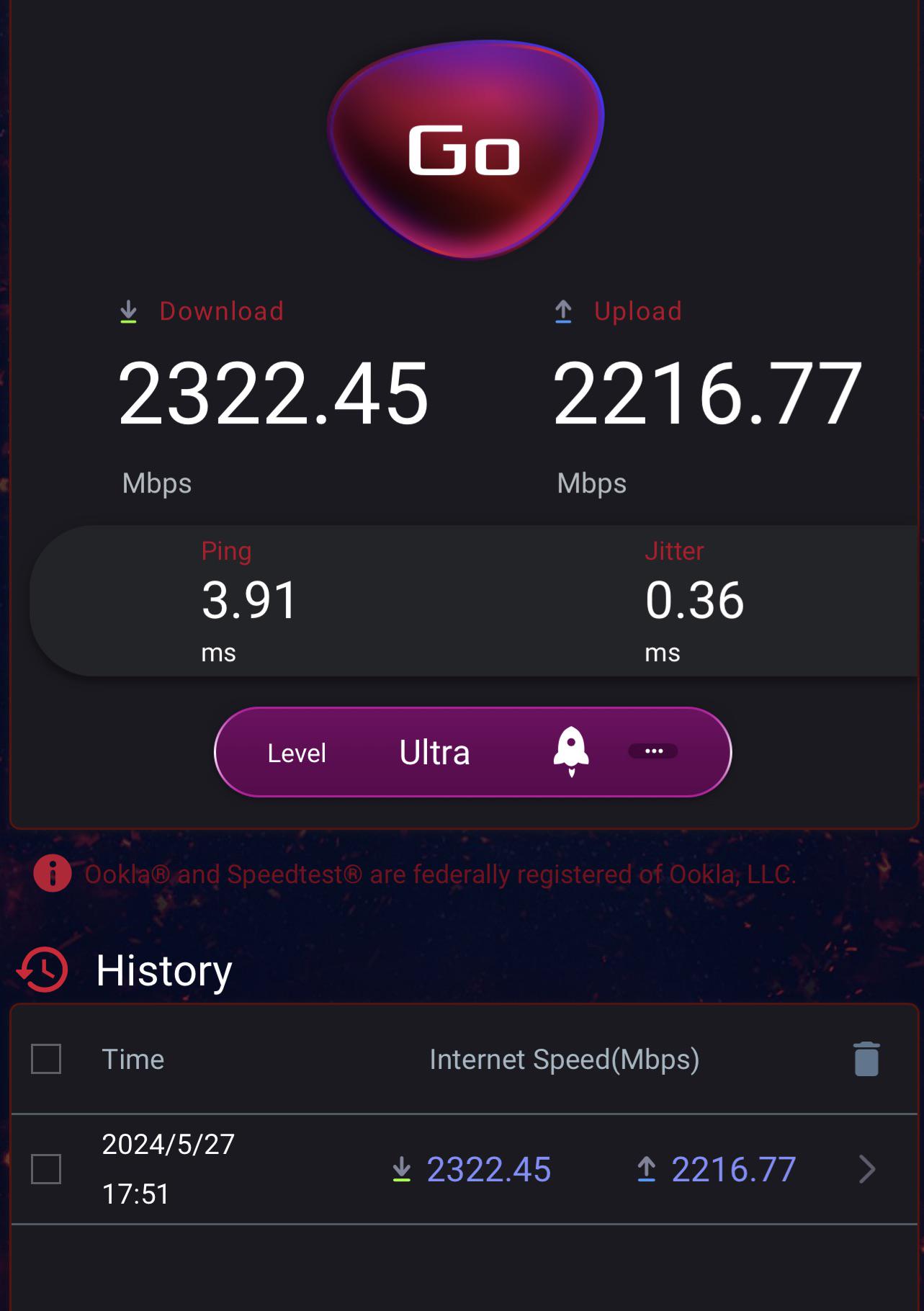The image size is (924, 1311).
Task: Select the Ping 3.91 ms reading
Action: 248,600
